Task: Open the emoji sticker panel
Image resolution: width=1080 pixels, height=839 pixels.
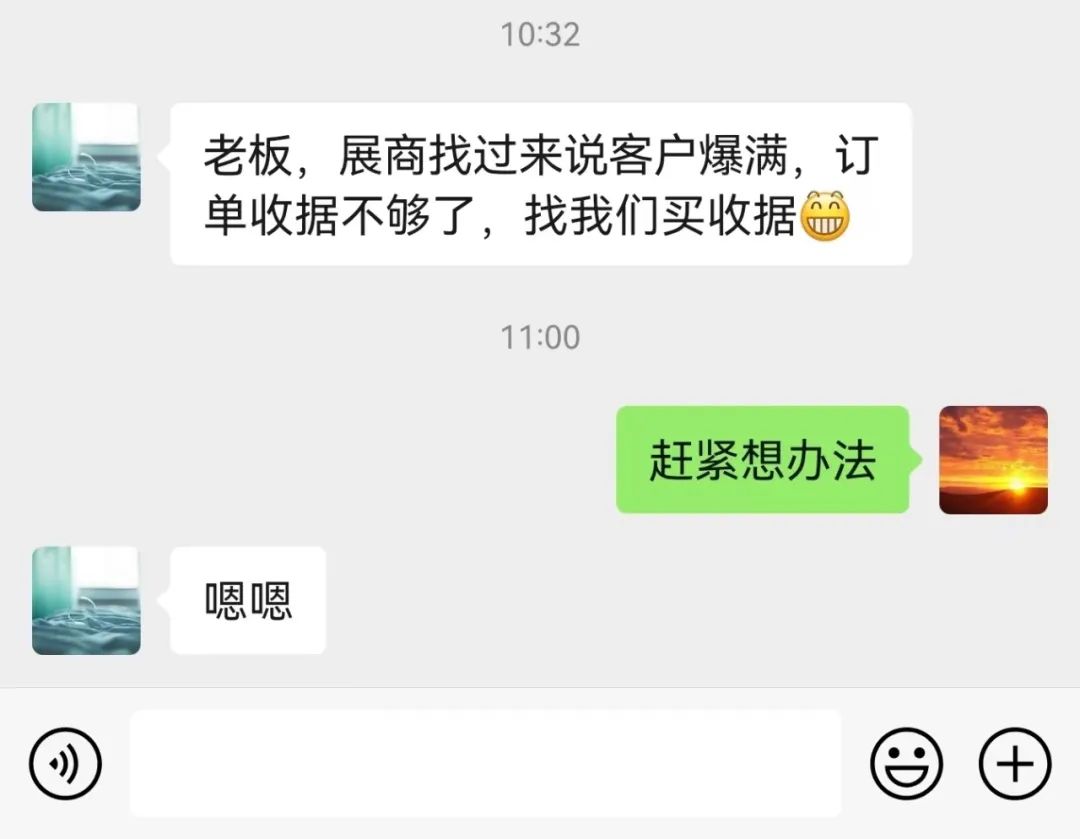Action: pyautogui.click(x=906, y=764)
